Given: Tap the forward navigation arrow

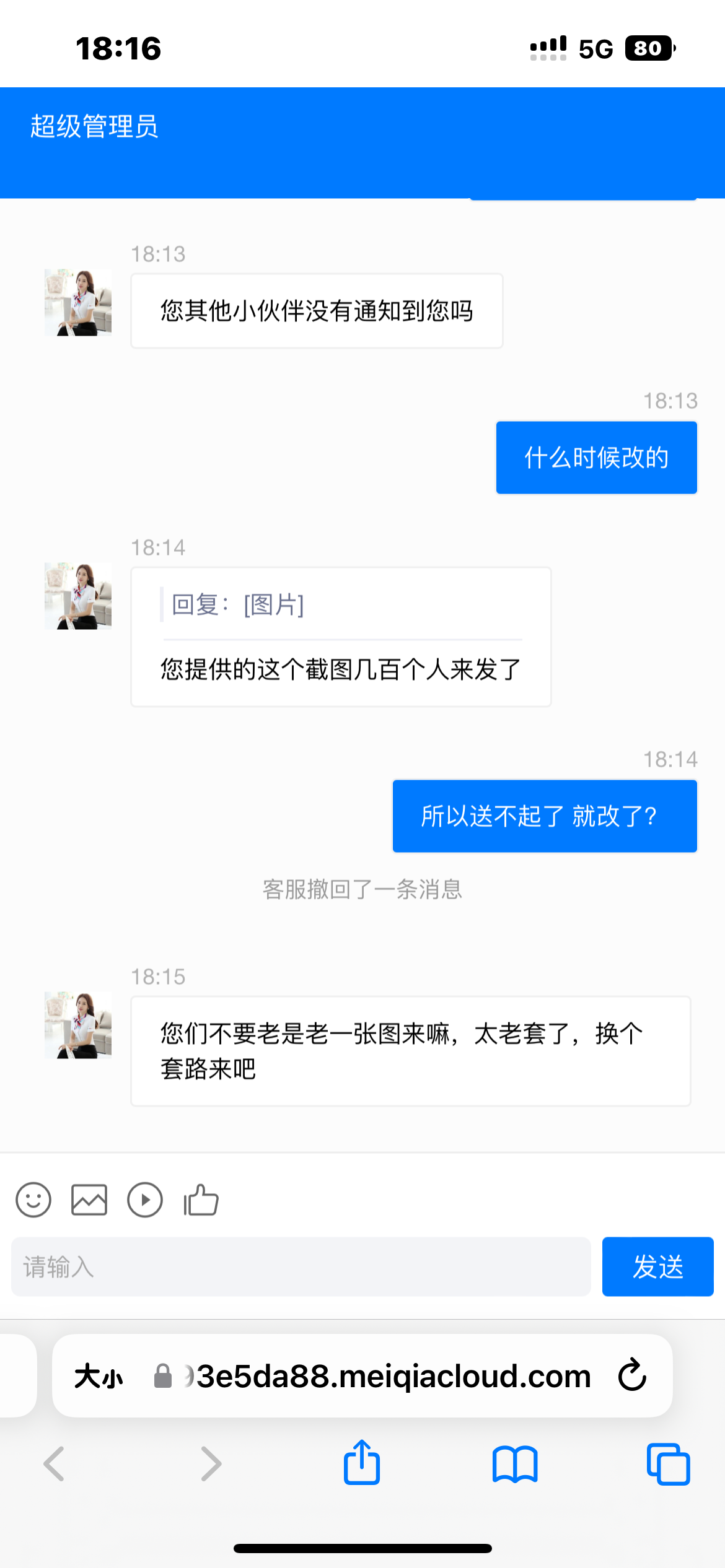Looking at the screenshot, I should click(210, 1465).
